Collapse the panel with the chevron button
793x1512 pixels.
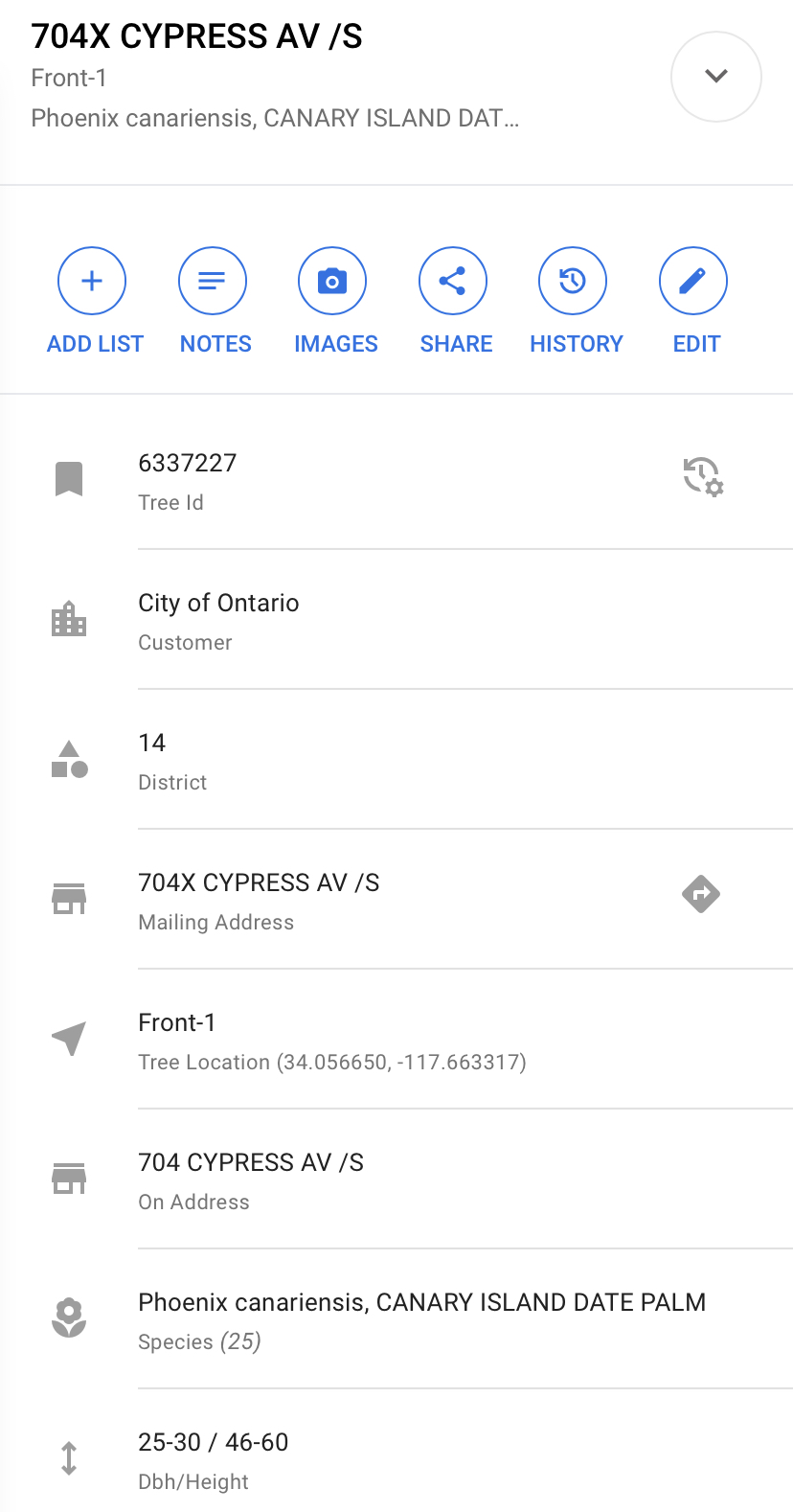[715, 77]
